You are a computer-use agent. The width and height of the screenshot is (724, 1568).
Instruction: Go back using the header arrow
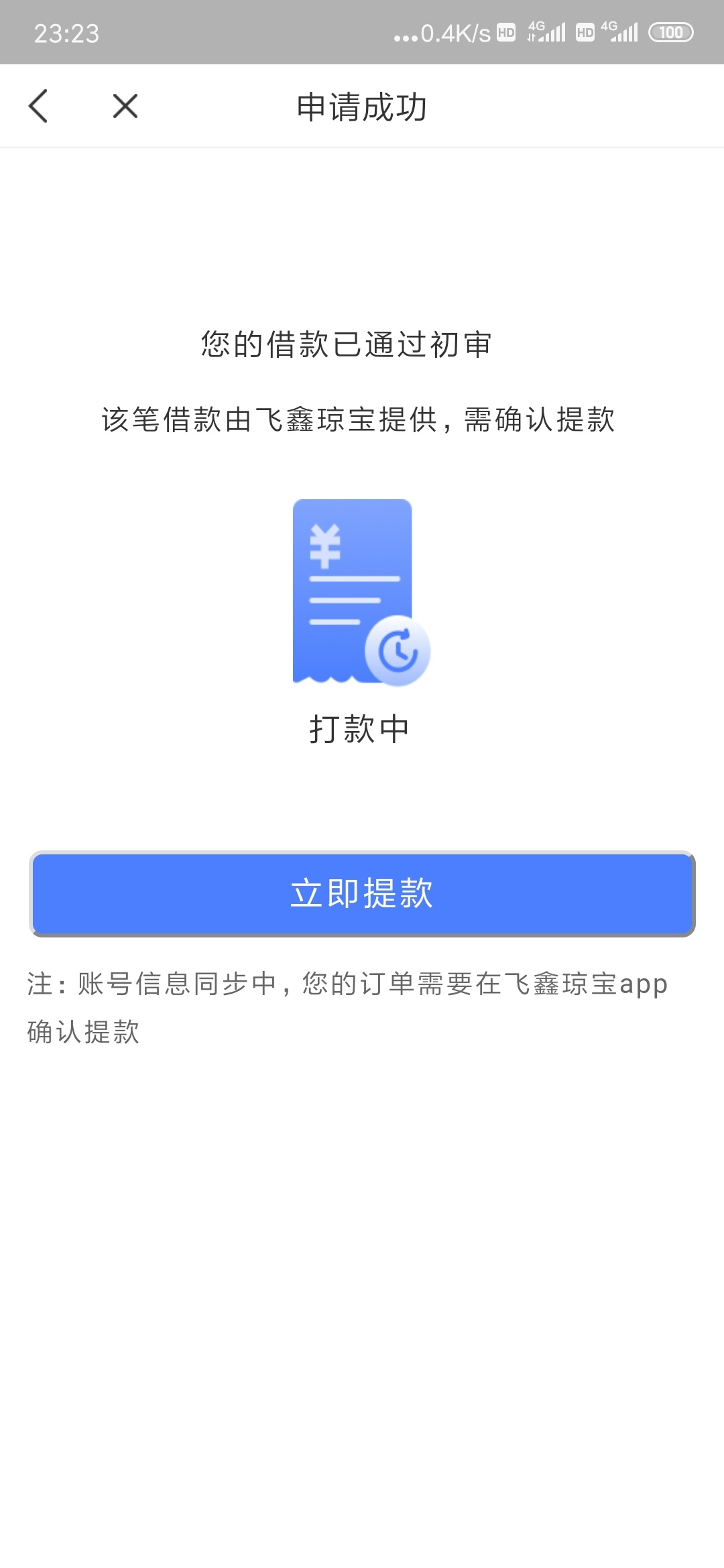click(38, 106)
